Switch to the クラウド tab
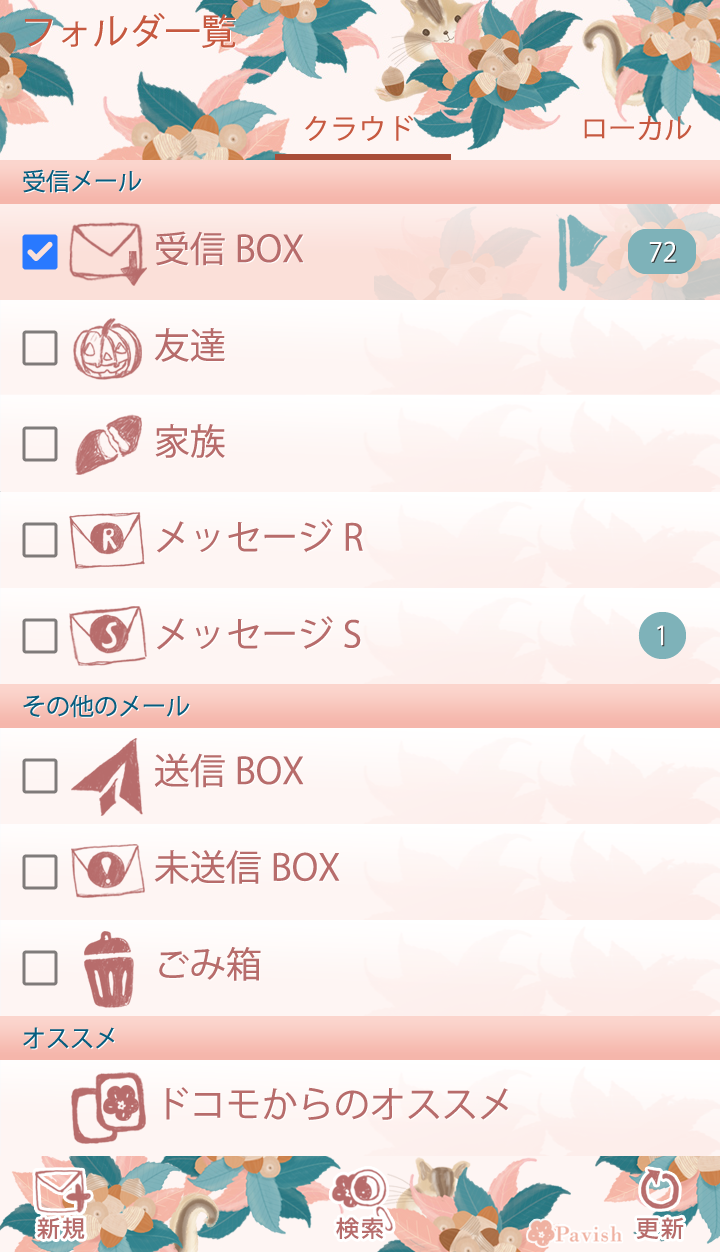This screenshot has height=1252, width=720. pyautogui.click(x=360, y=129)
